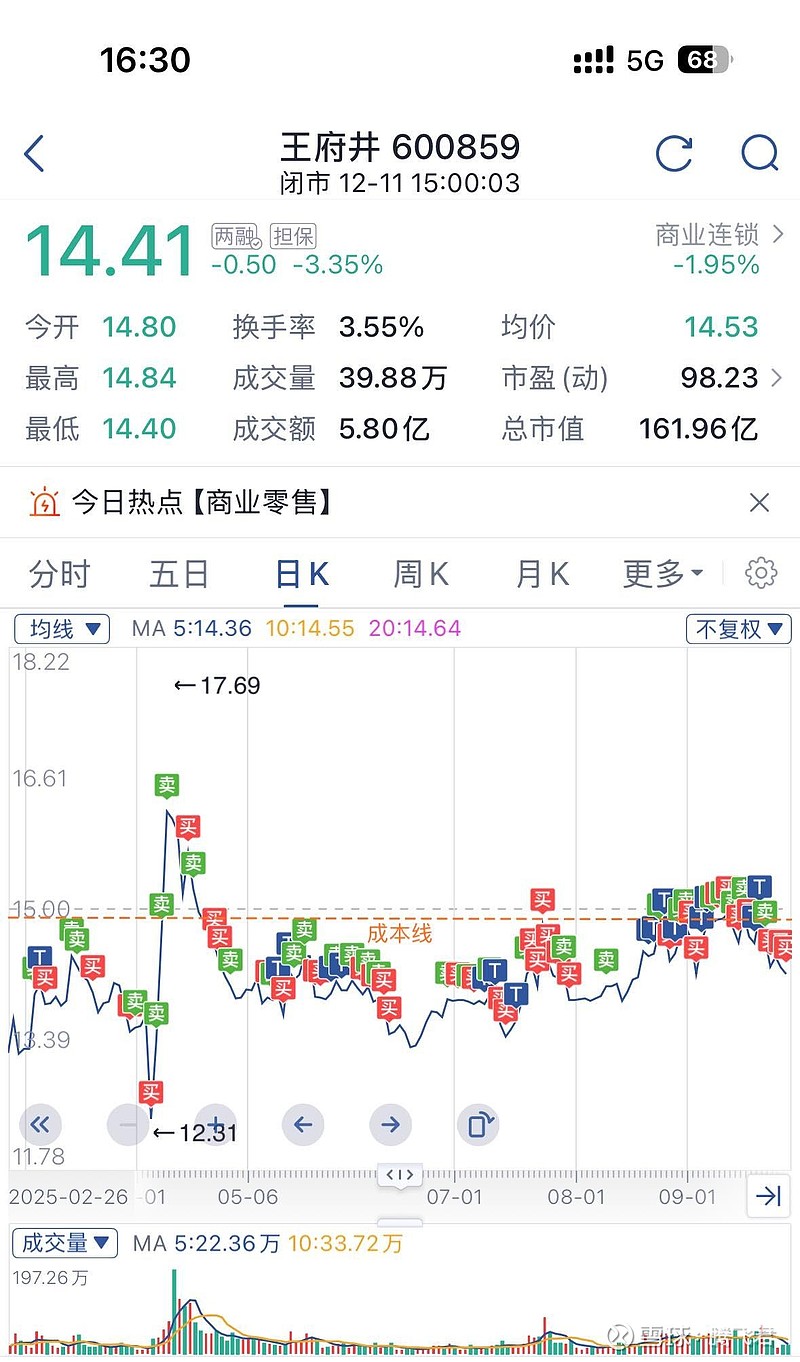Dismiss the 今日热点 banner with X
The width and height of the screenshot is (800, 1362).
(x=760, y=501)
